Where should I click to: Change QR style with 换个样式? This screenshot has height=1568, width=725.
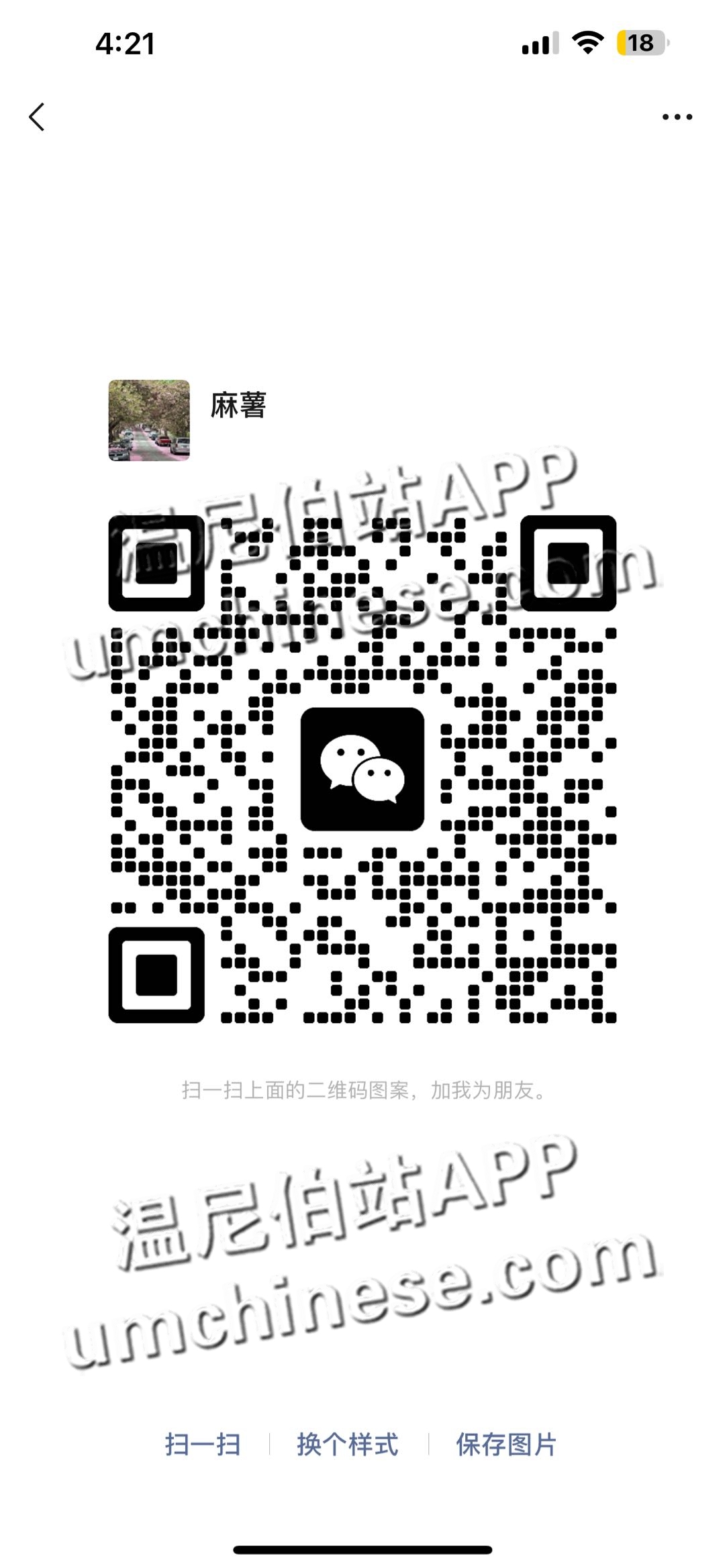coord(348,1444)
